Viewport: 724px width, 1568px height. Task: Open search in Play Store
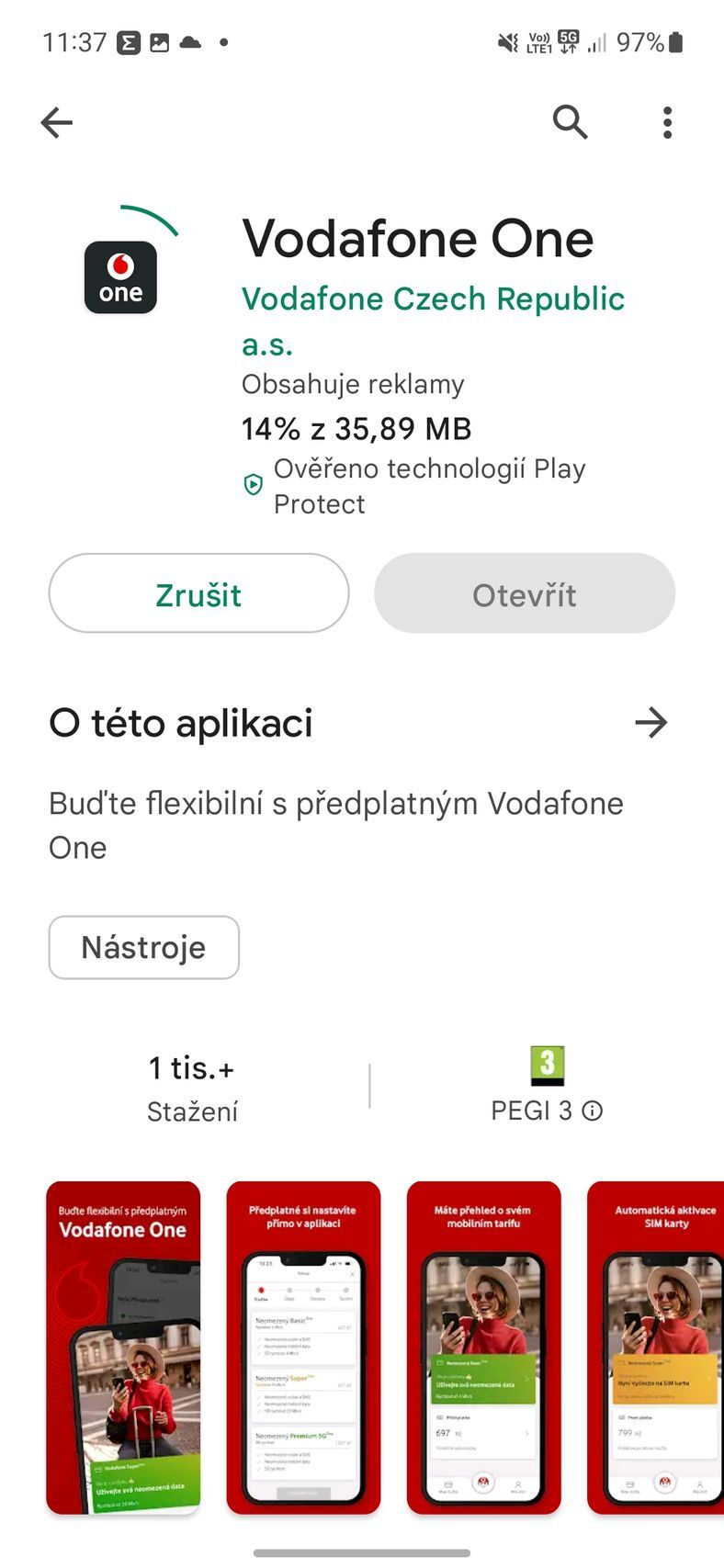pyautogui.click(x=570, y=122)
